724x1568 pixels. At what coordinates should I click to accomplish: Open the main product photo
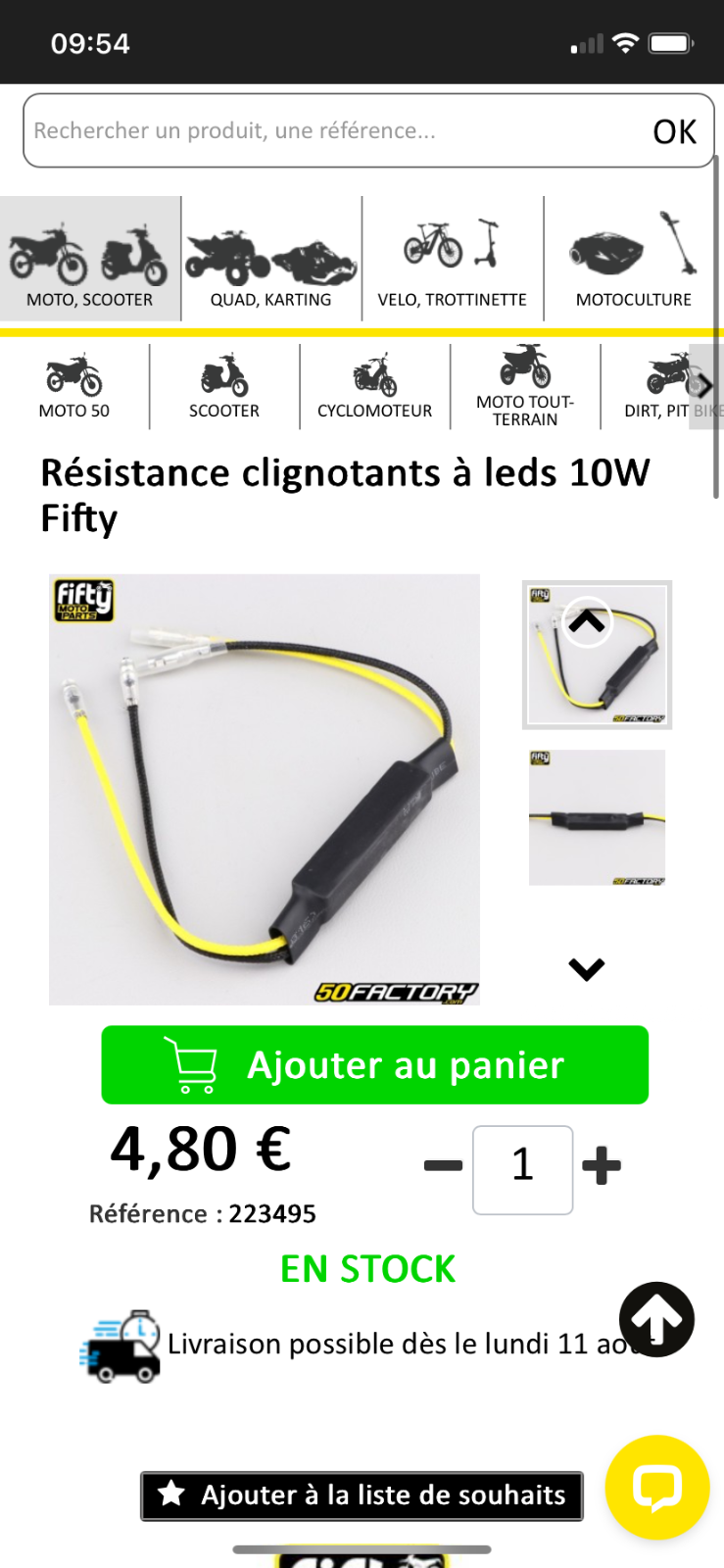(265, 789)
